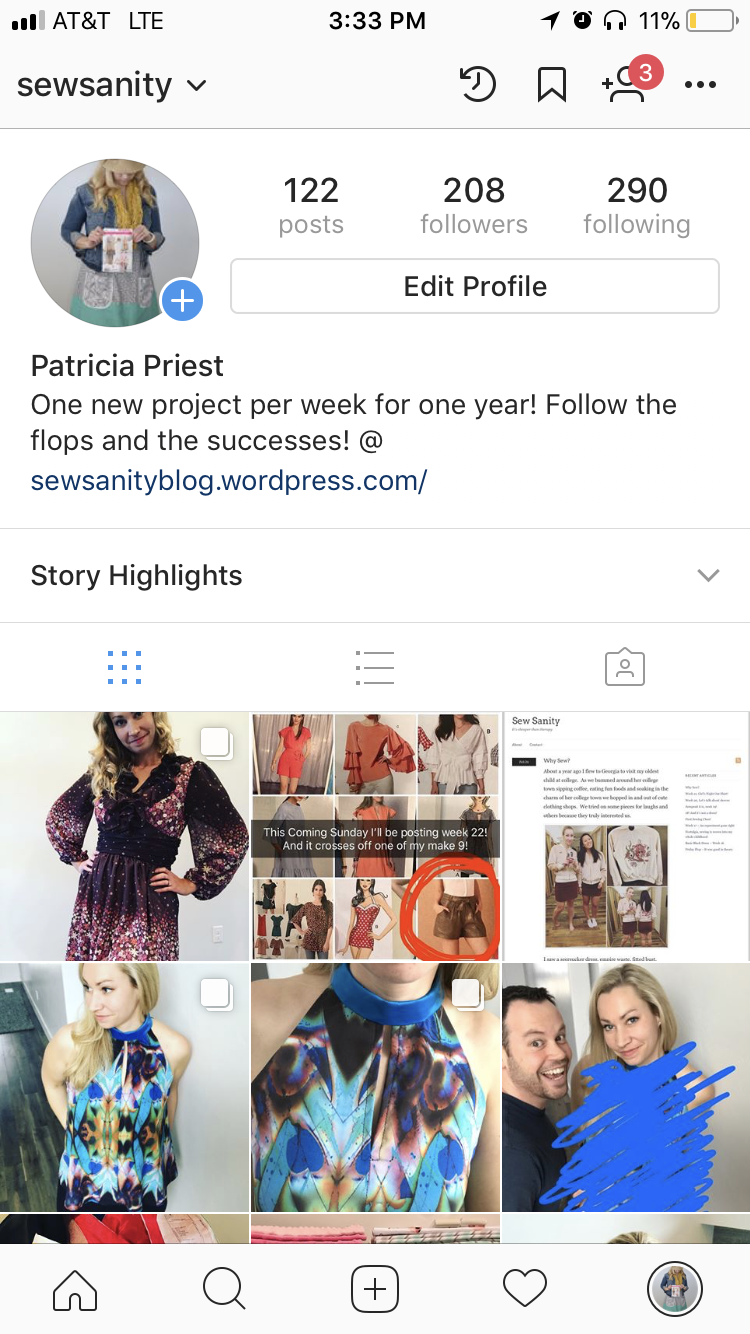
Task: Go to the home feed tab
Action: click(x=75, y=1289)
